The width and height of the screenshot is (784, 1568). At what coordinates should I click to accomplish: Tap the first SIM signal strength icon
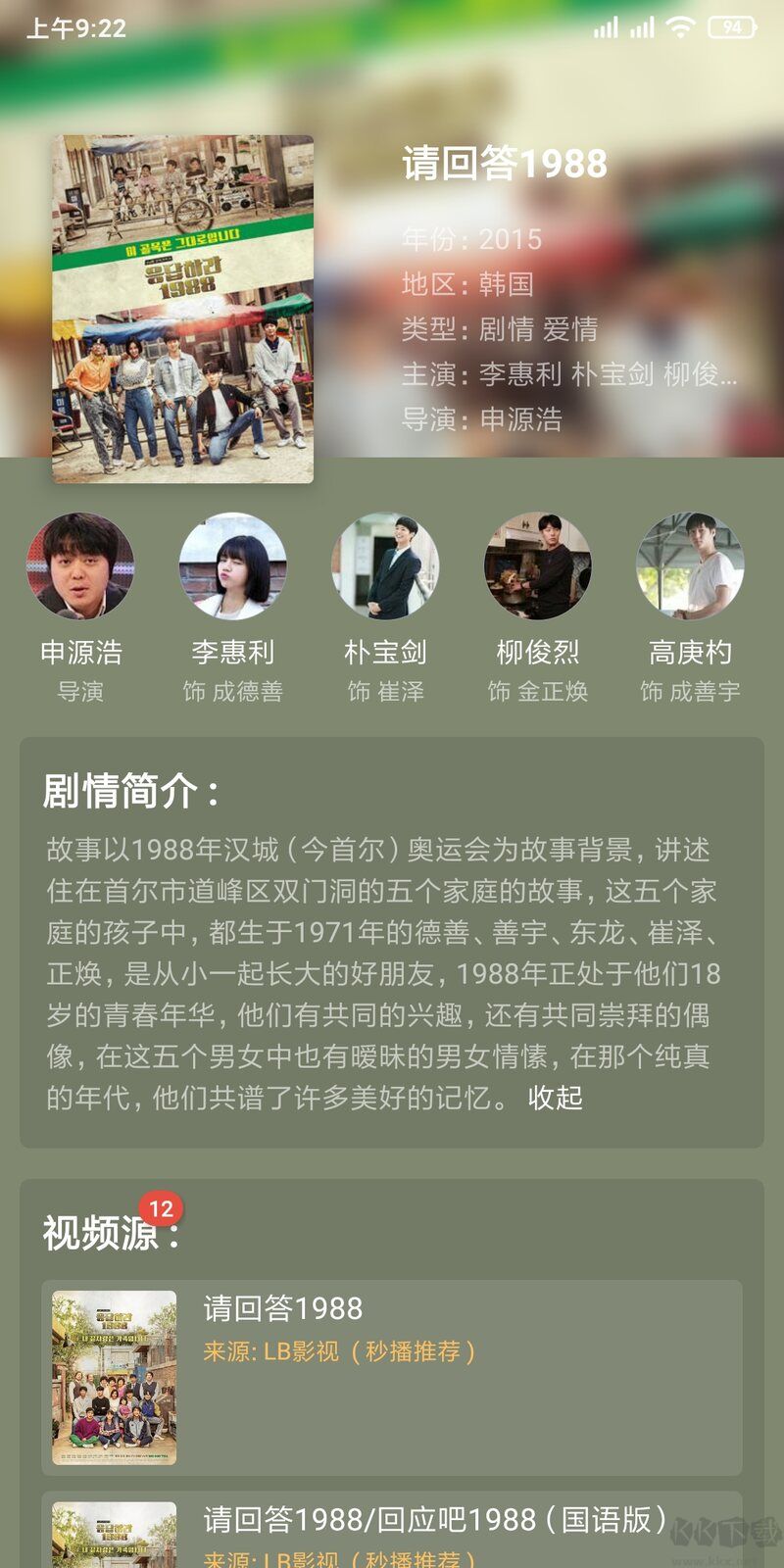[605, 27]
